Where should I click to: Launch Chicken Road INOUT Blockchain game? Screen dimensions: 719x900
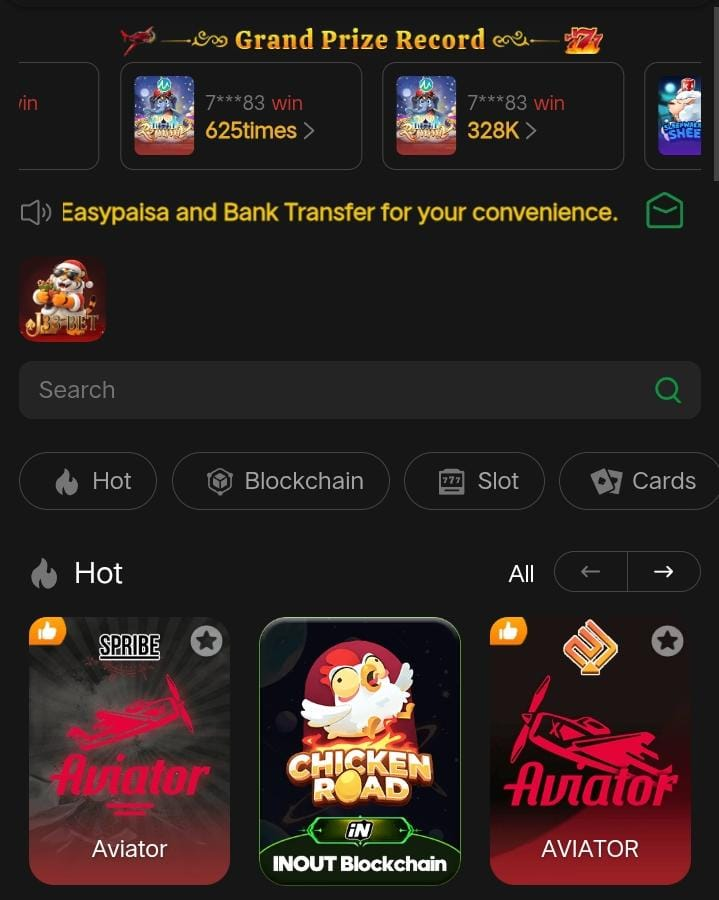point(360,750)
